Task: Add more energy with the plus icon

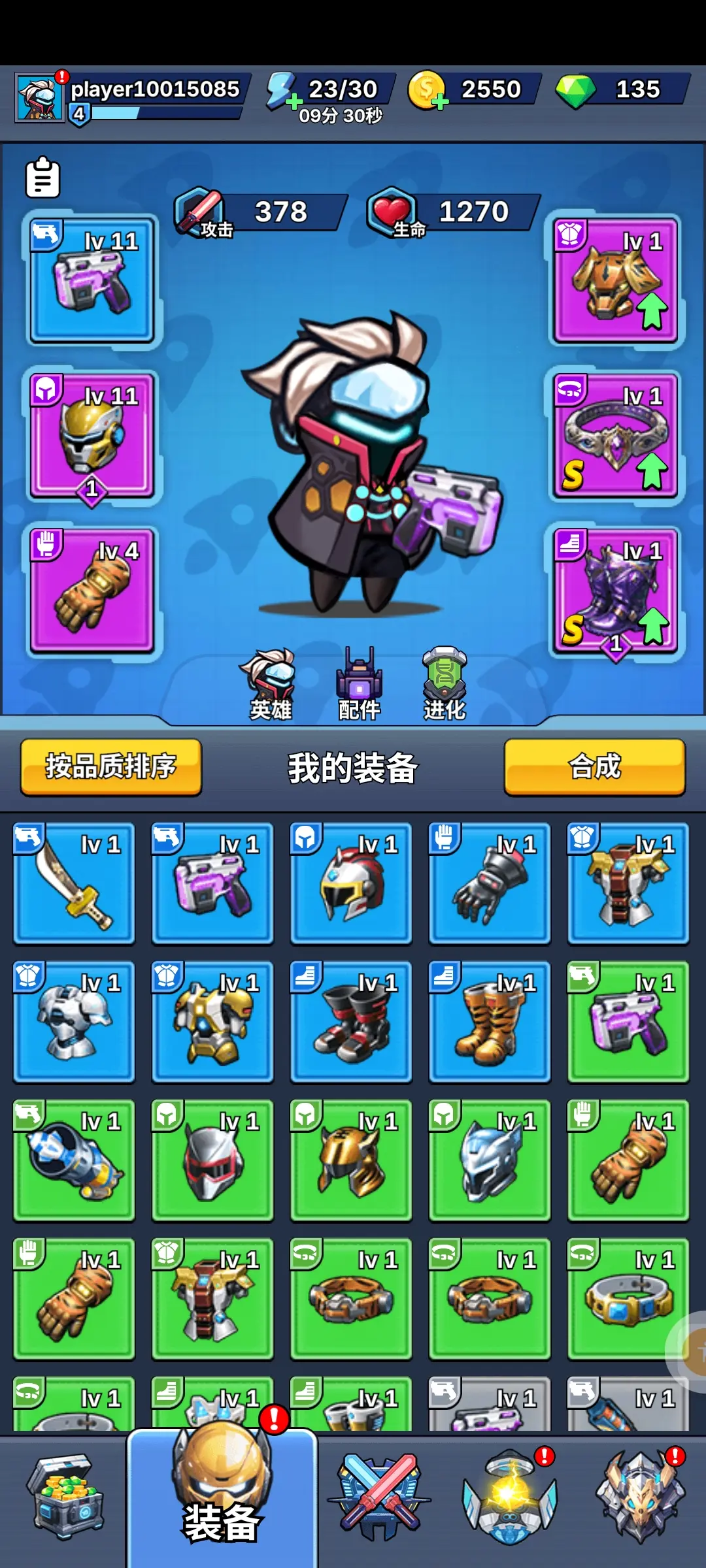Action: click(x=294, y=101)
